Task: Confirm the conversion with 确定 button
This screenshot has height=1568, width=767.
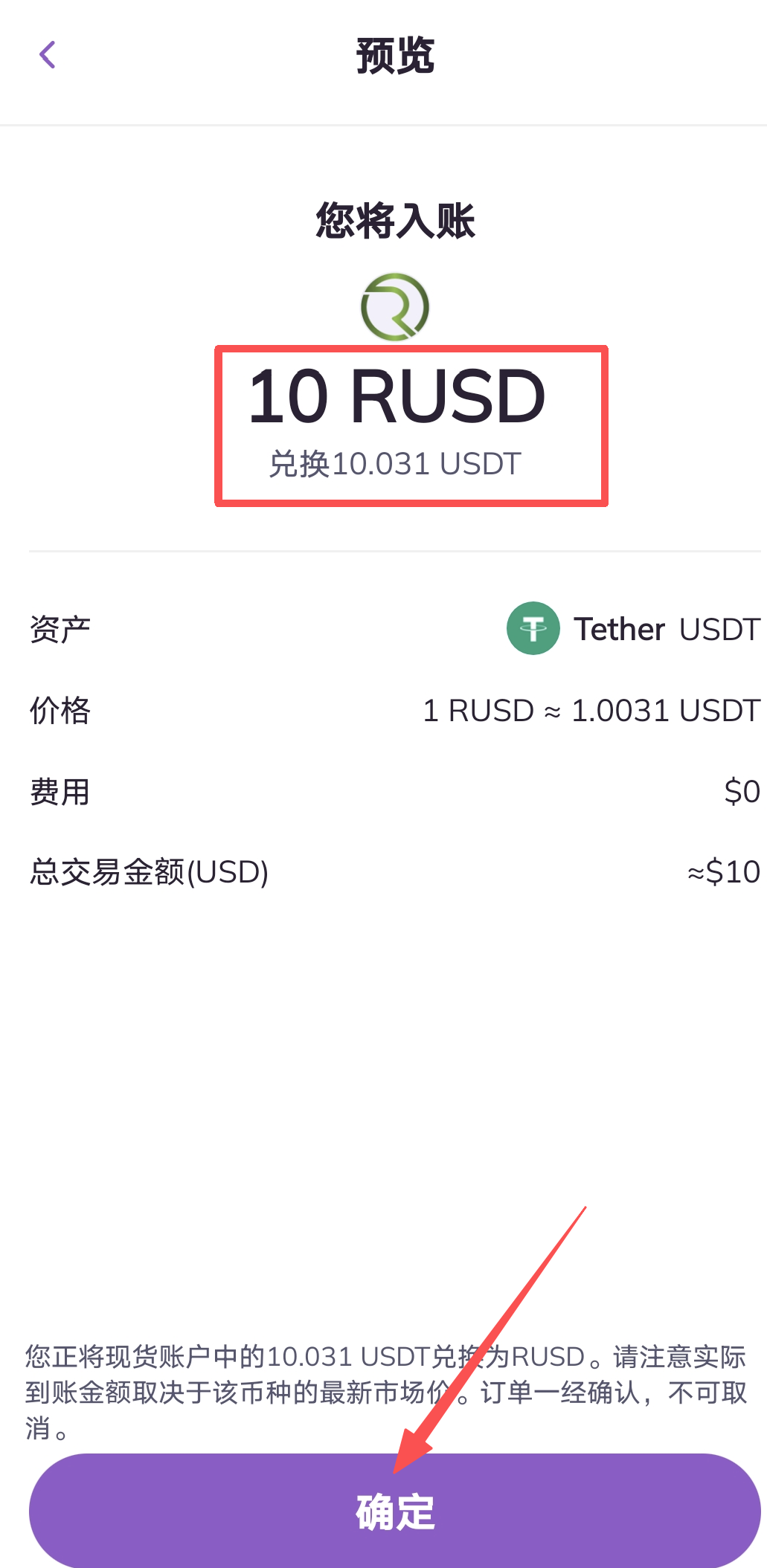Action: [x=394, y=1511]
